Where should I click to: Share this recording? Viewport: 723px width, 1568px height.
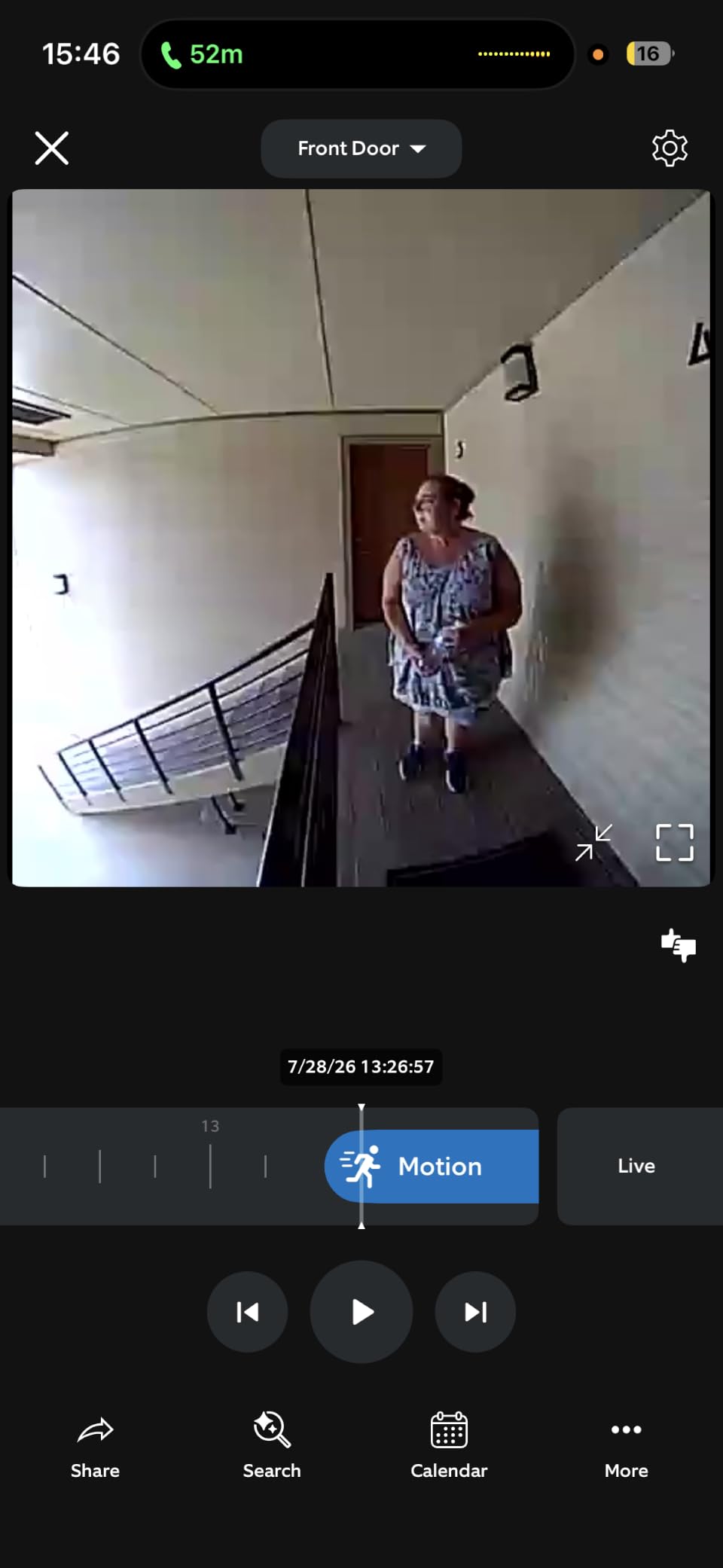pyautogui.click(x=96, y=1446)
